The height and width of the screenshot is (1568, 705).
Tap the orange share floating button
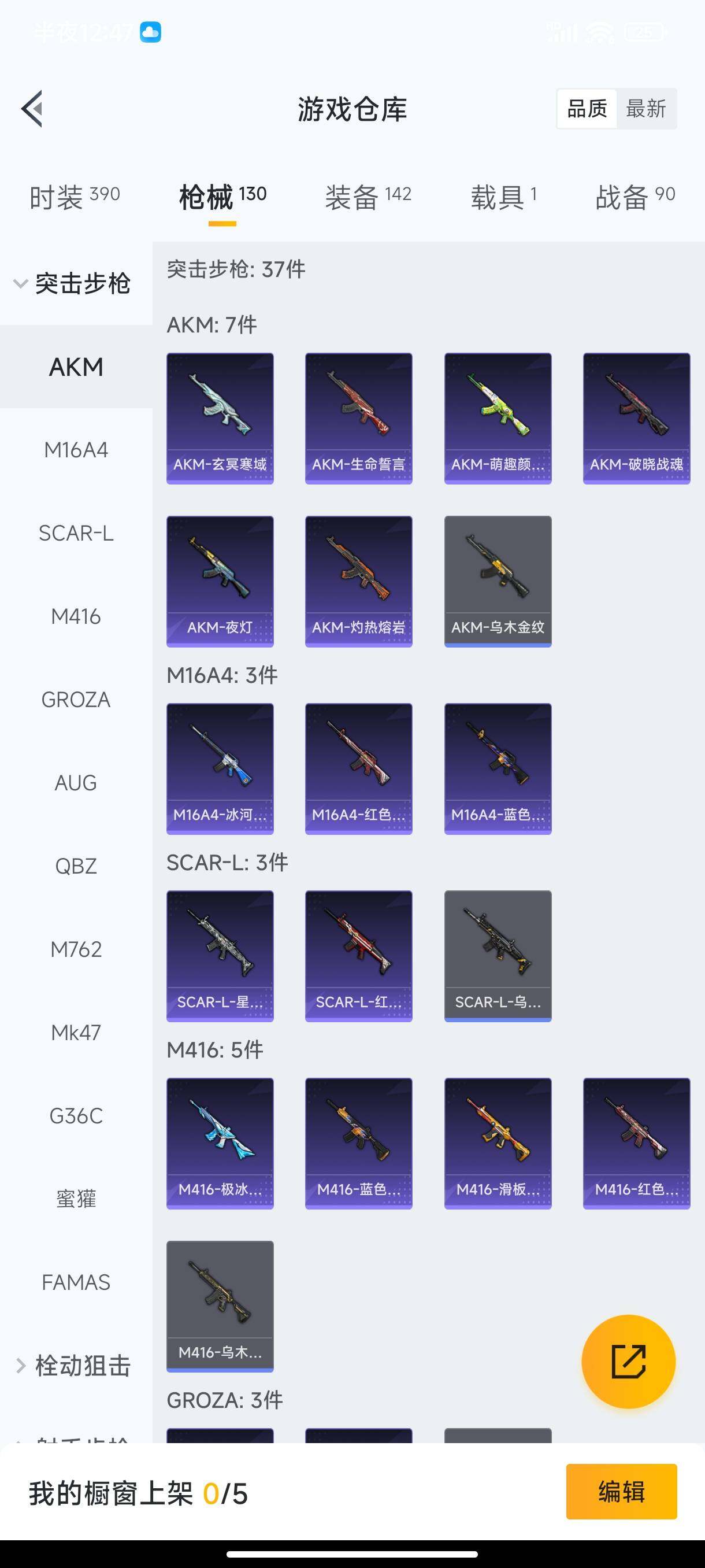click(x=628, y=1362)
